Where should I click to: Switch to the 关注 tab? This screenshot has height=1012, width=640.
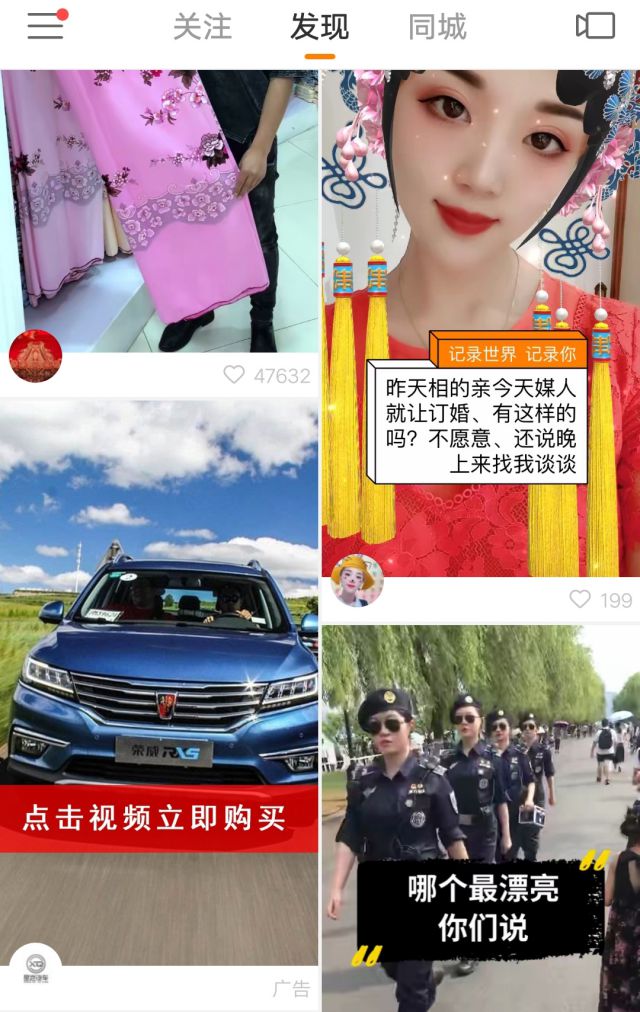202,27
